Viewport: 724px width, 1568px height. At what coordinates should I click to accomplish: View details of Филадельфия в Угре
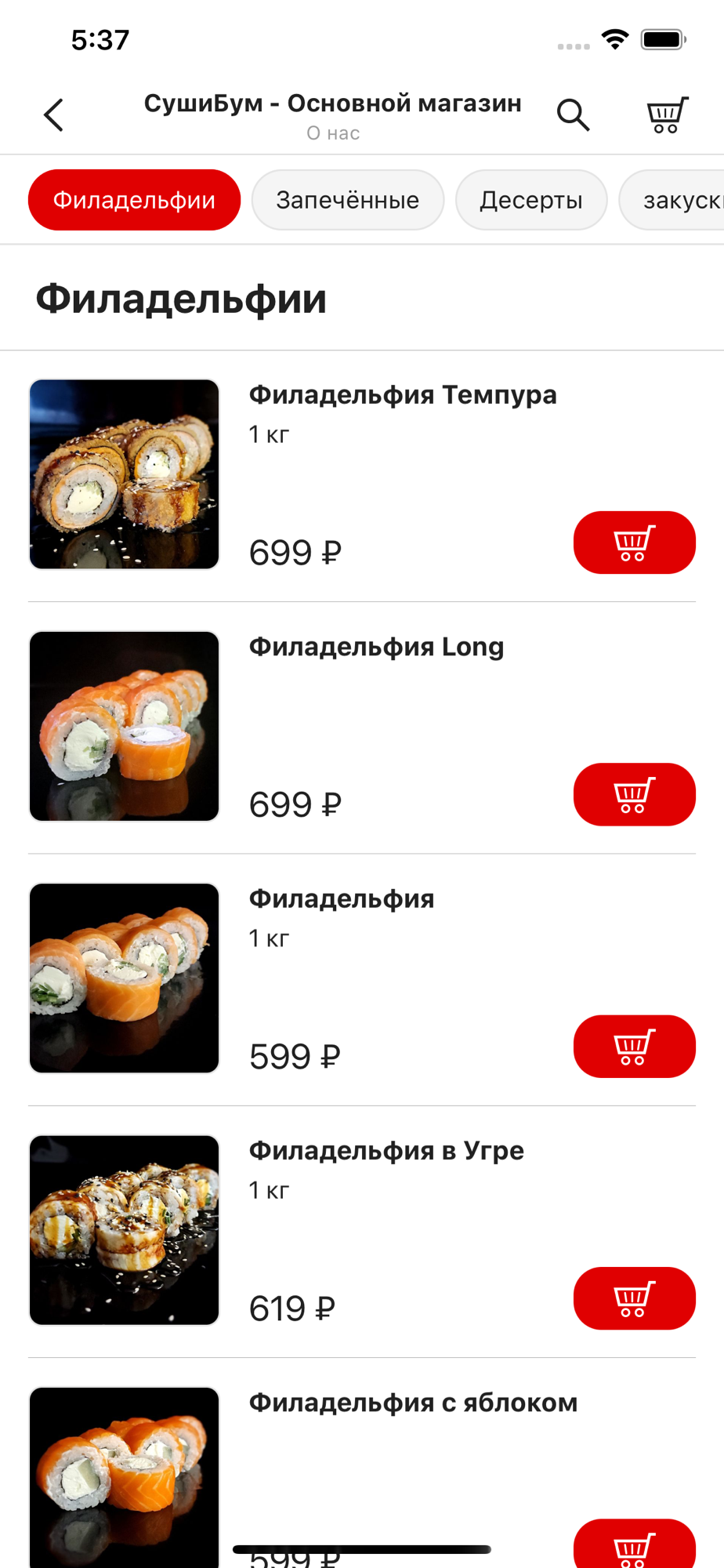(386, 1151)
